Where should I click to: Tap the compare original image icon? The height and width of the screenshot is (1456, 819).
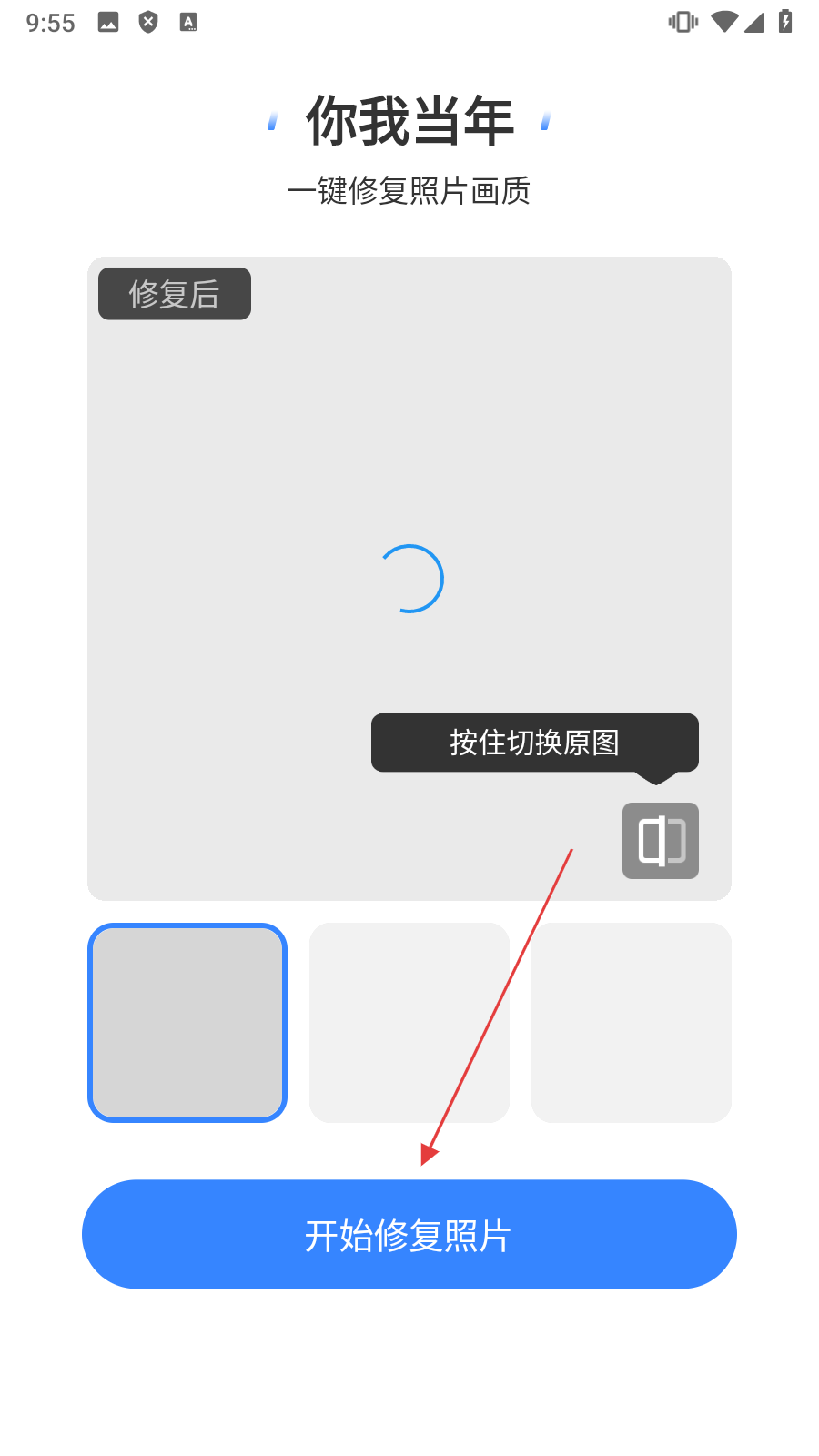(661, 840)
